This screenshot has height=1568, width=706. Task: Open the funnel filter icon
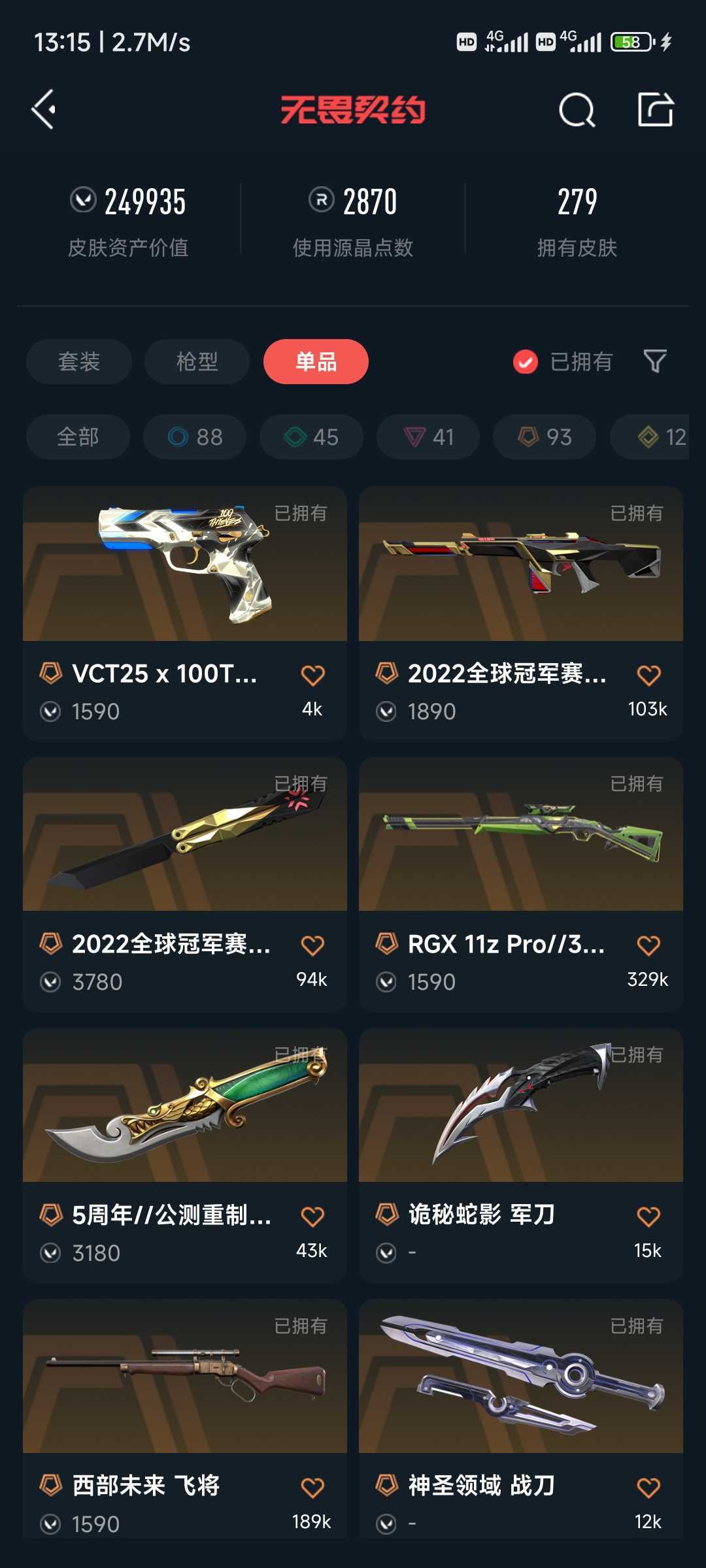[655, 361]
